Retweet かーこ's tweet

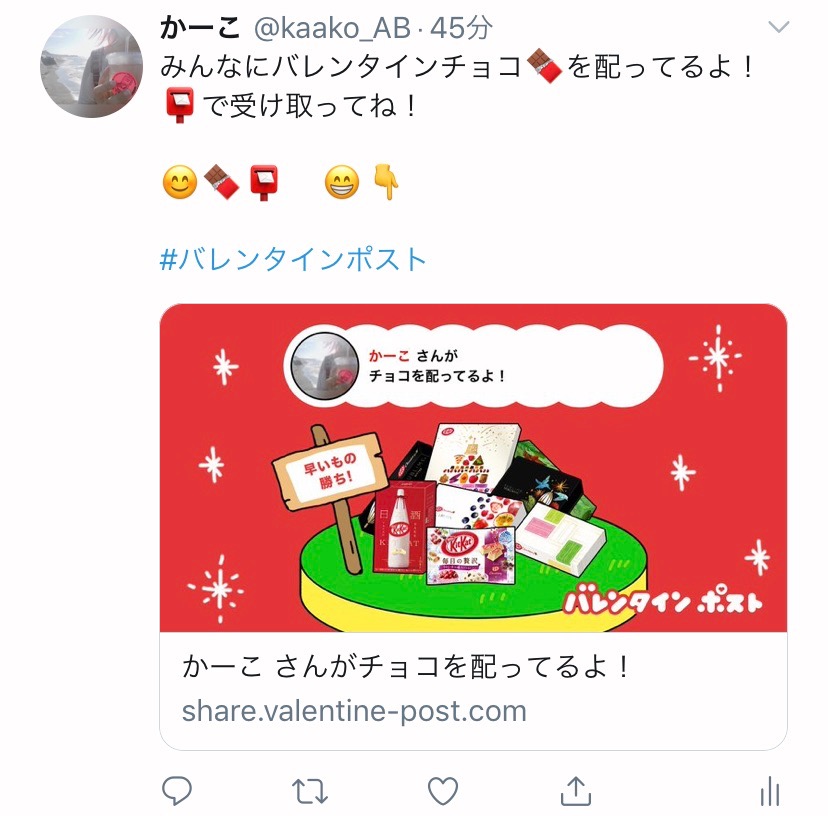point(310,792)
